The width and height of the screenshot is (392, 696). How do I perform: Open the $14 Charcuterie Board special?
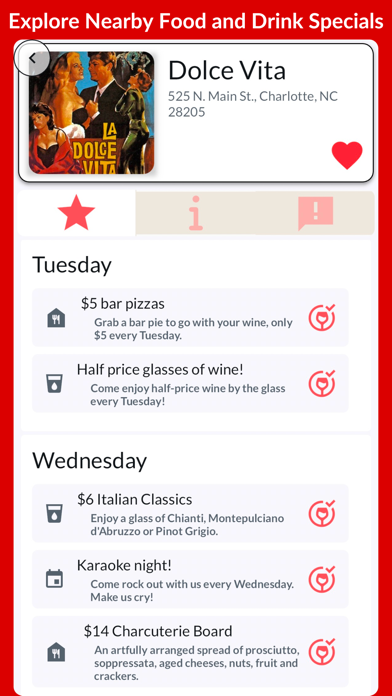pos(190,652)
